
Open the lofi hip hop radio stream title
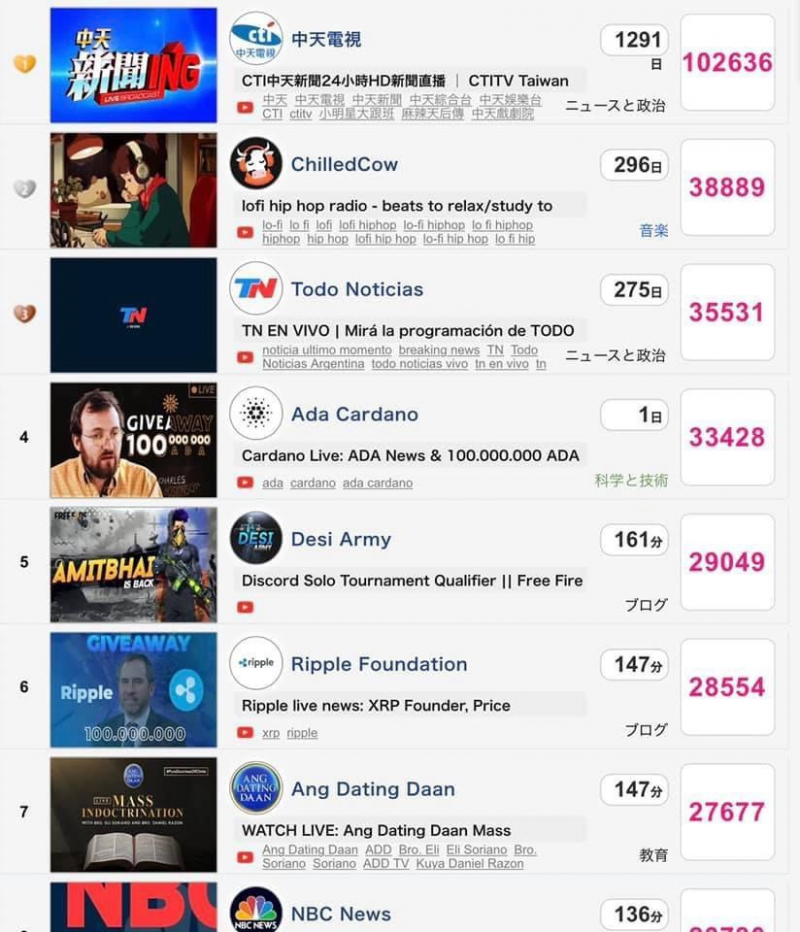tap(397, 205)
